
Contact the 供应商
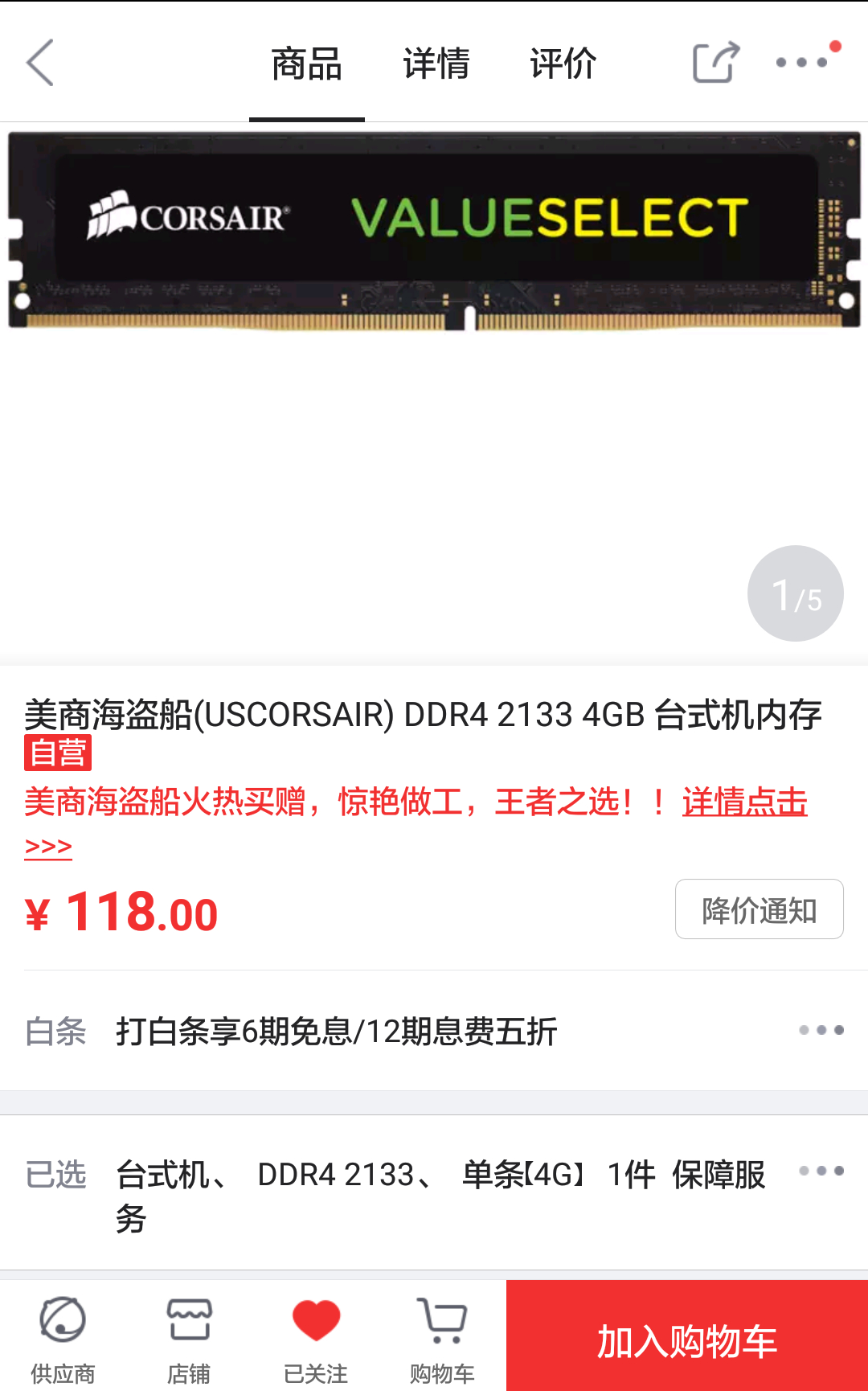coord(63,1338)
